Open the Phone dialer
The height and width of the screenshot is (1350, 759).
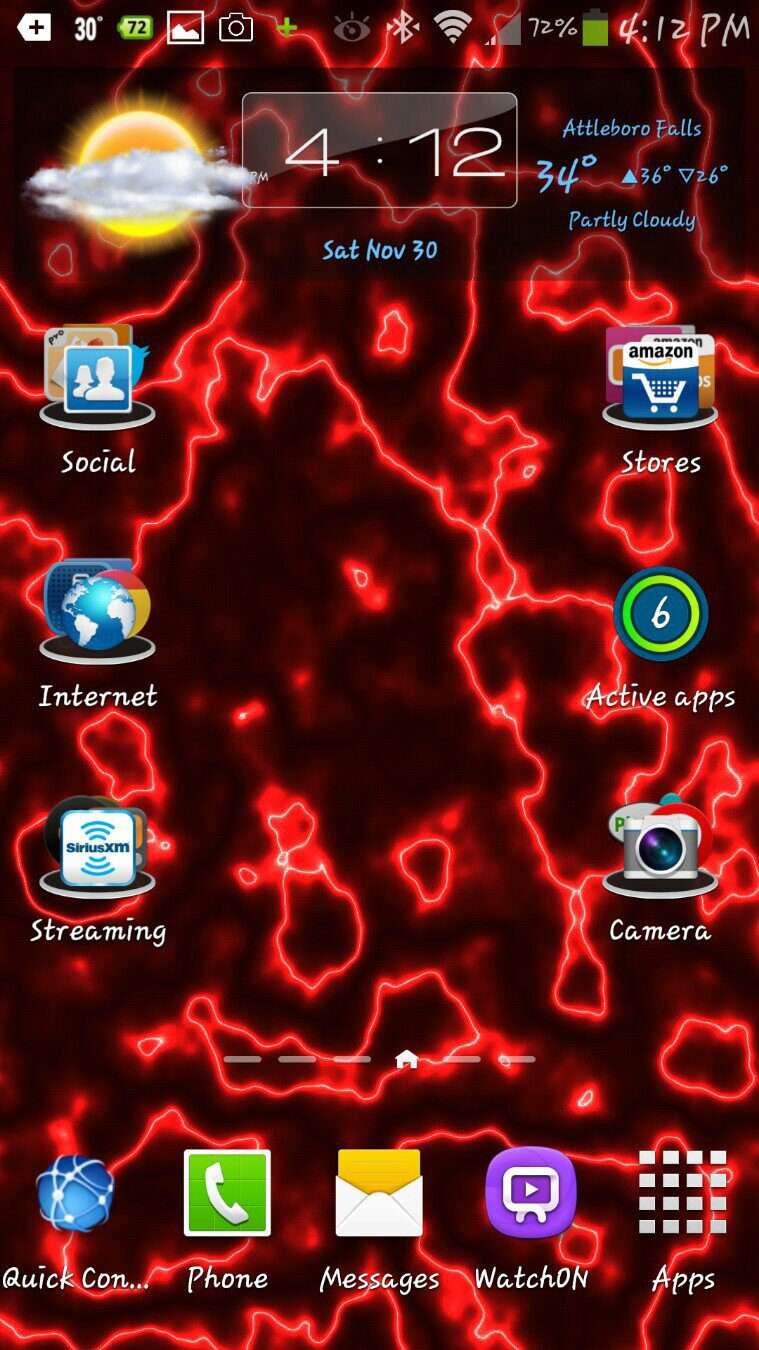[x=227, y=1194]
